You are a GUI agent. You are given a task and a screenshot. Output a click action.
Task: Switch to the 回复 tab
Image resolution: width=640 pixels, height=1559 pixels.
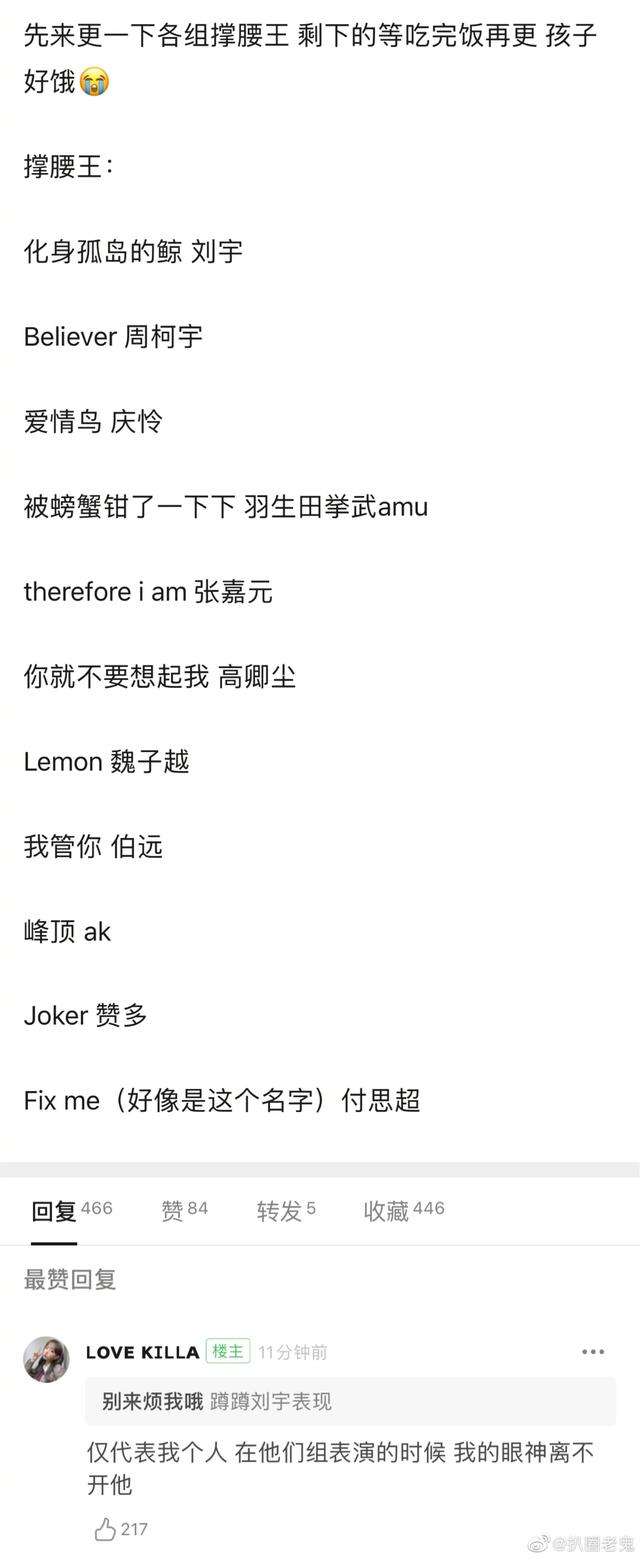pyautogui.click(x=71, y=1211)
